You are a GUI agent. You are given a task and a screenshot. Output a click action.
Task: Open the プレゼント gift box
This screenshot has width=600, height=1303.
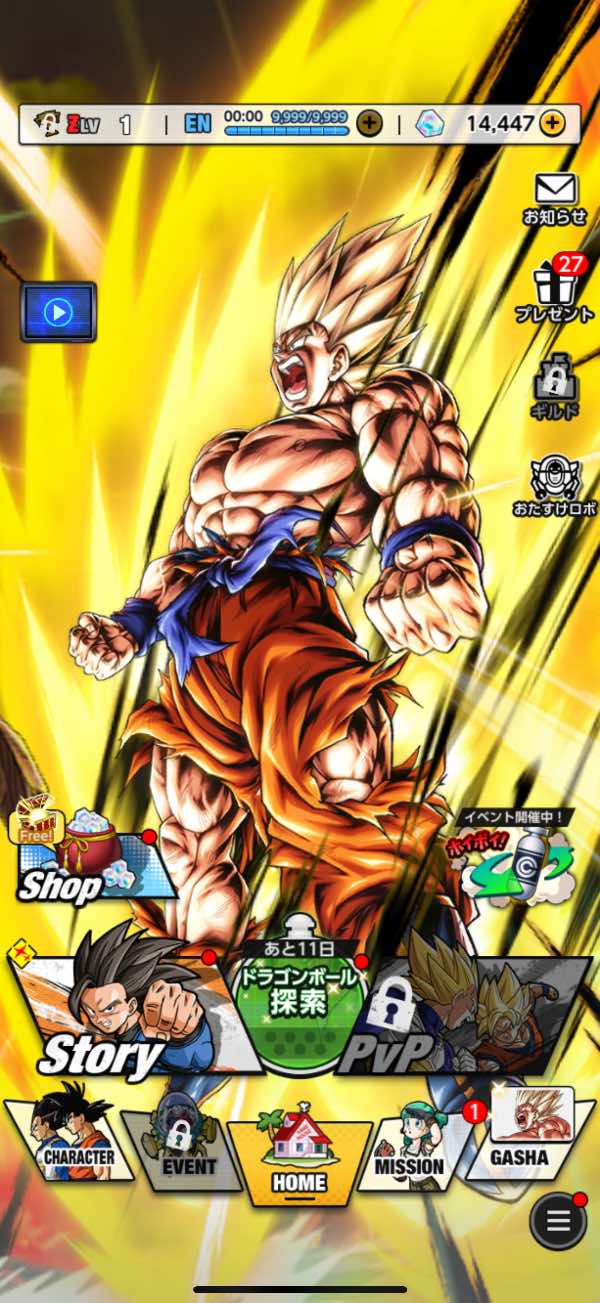point(555,289)
